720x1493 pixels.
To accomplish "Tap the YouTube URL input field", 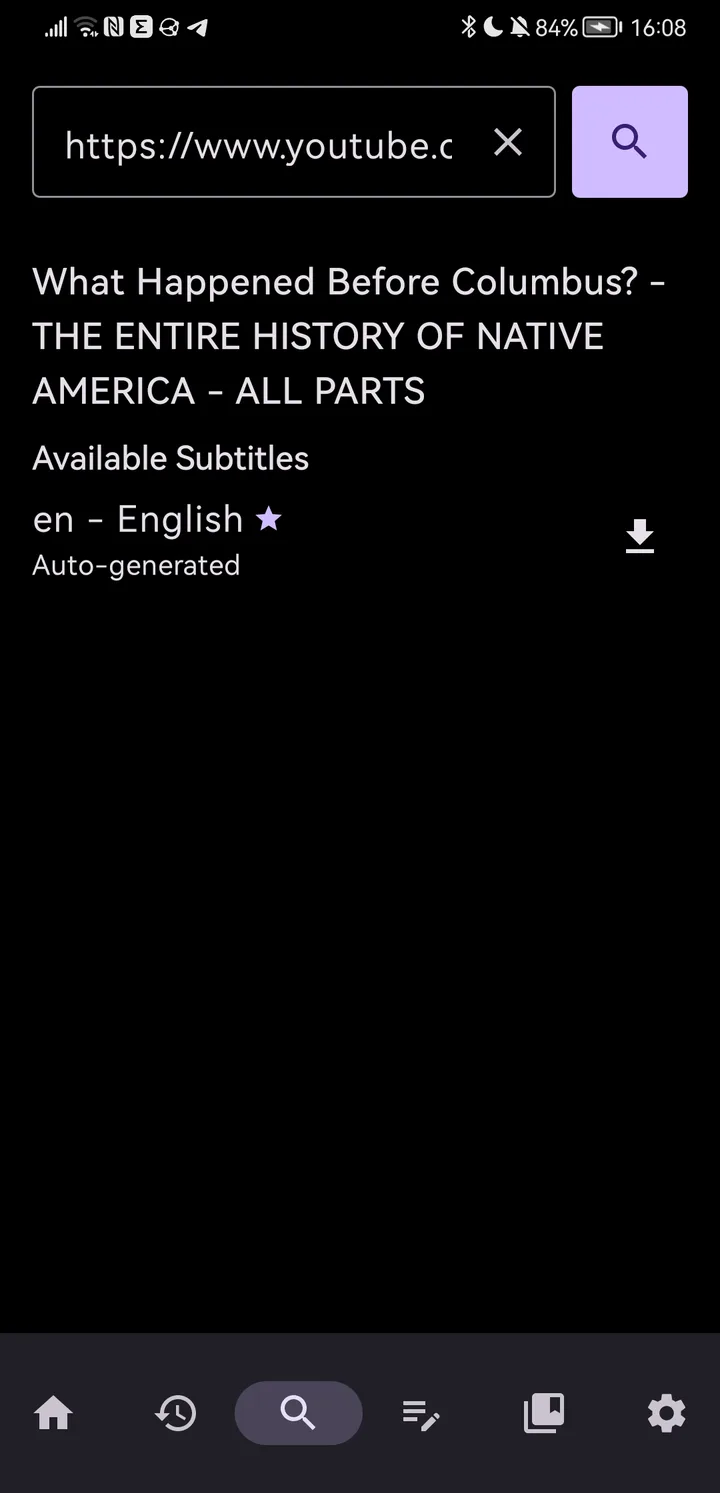I will [293, 142].
